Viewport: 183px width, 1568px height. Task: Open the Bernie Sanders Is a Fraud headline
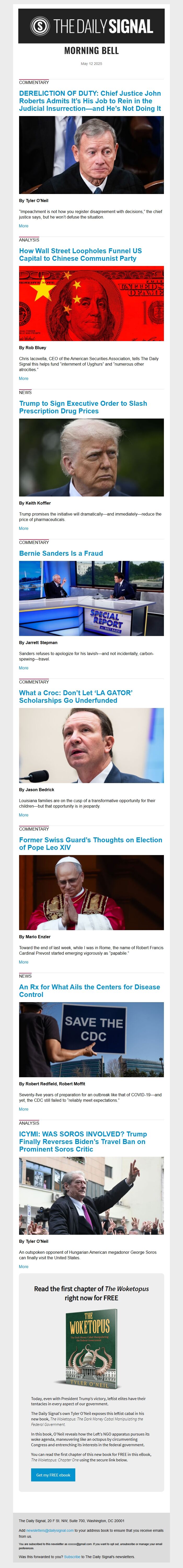tap(61, 553)
